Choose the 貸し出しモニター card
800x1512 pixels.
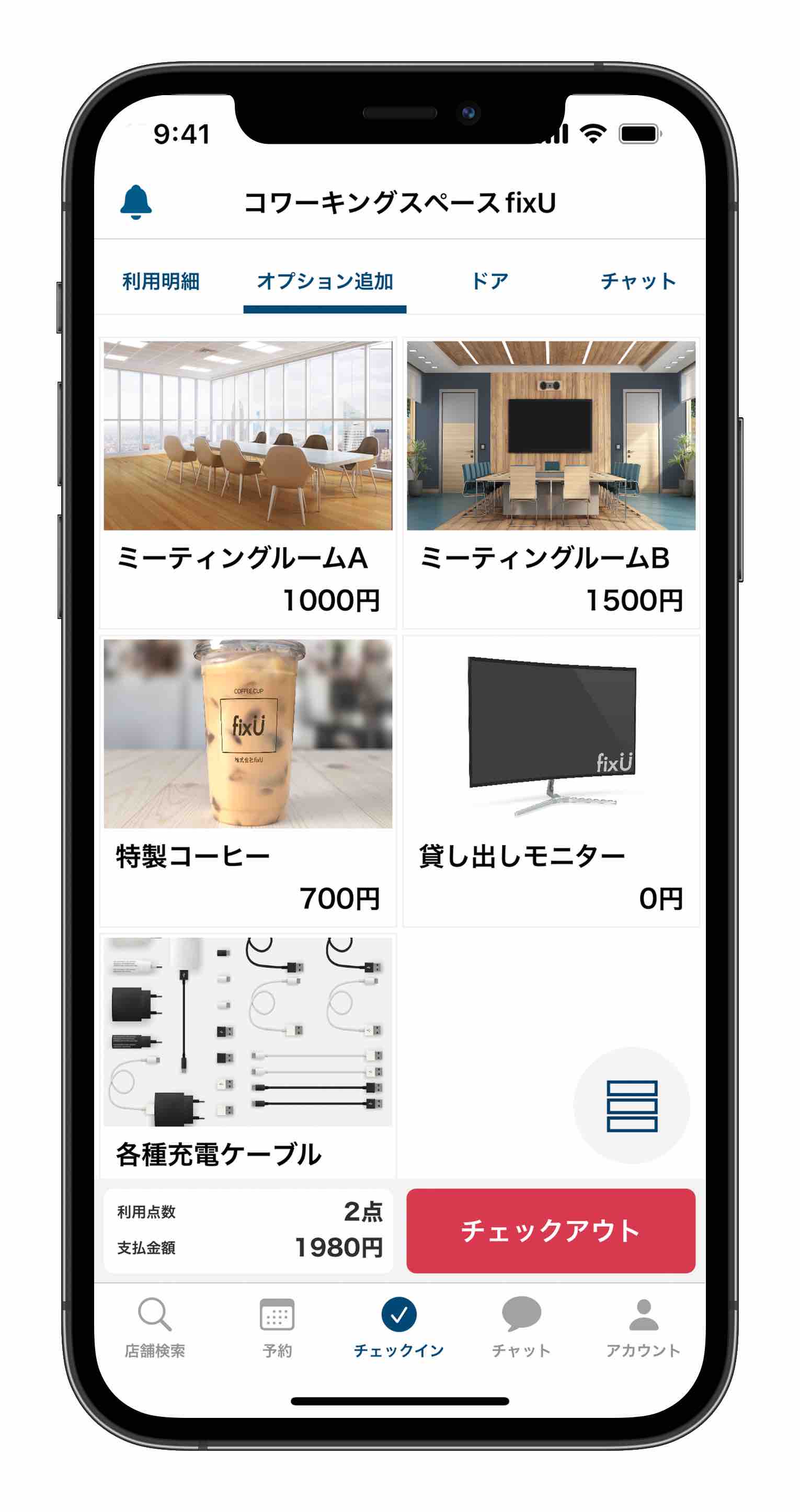click(551, 780)
